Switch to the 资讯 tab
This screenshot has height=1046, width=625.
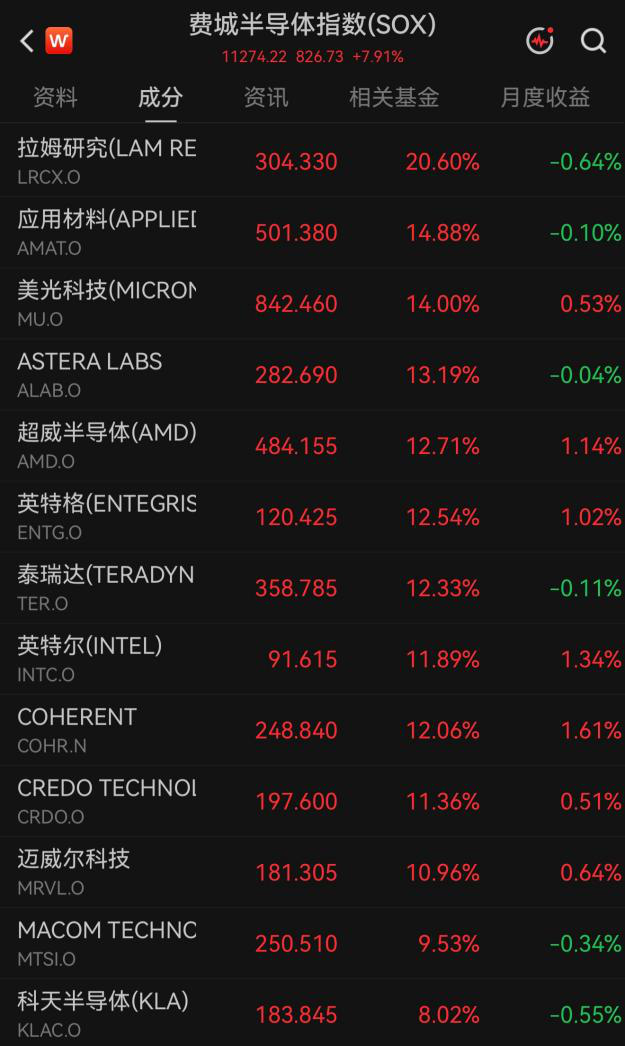[x=266, y=97]
